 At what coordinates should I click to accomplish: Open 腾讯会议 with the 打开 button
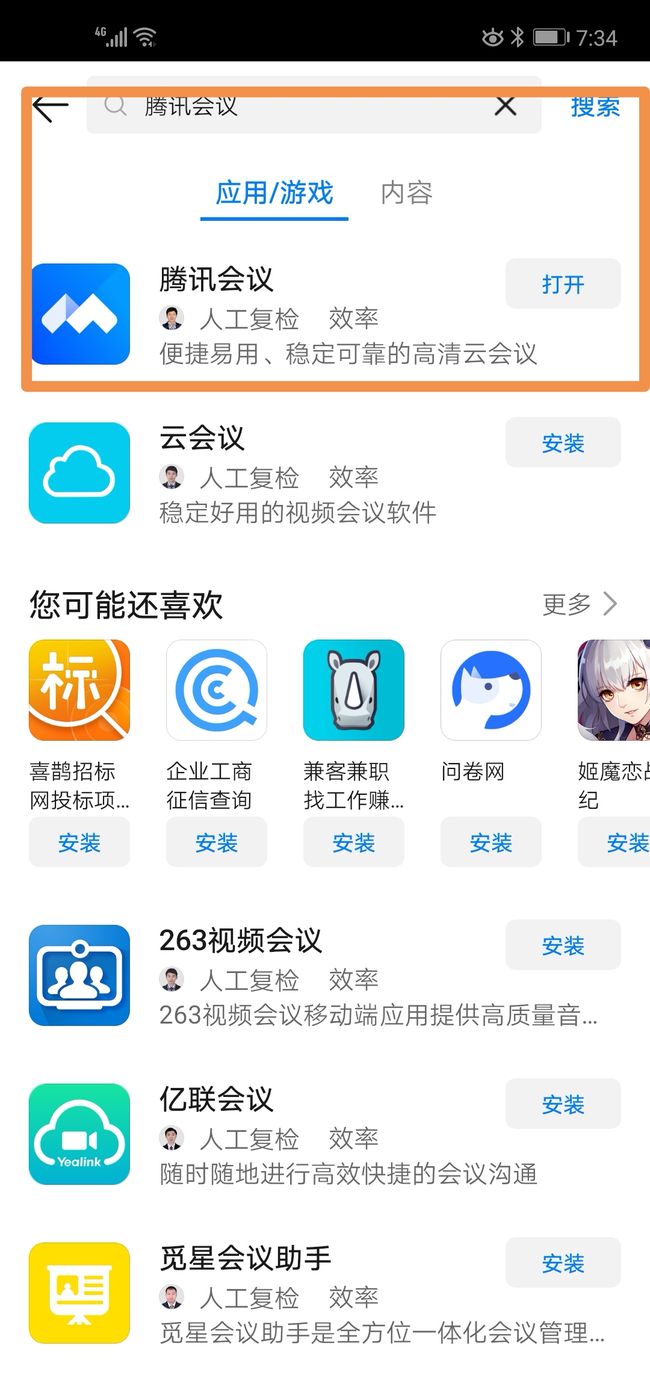563,284
